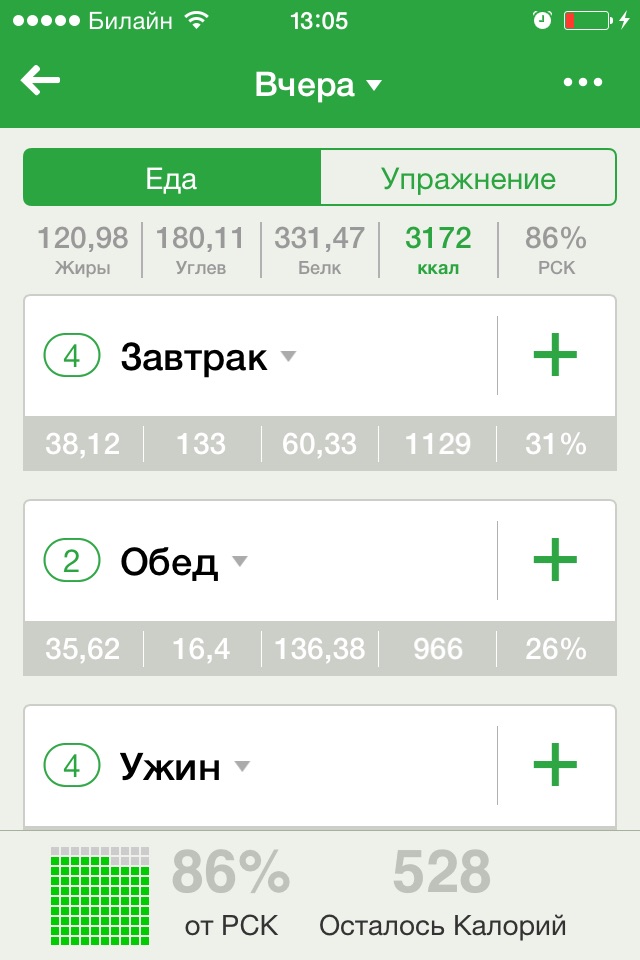Switch to the Упражнение tab
Screen dimensions: 640x960
click(469, 178)
